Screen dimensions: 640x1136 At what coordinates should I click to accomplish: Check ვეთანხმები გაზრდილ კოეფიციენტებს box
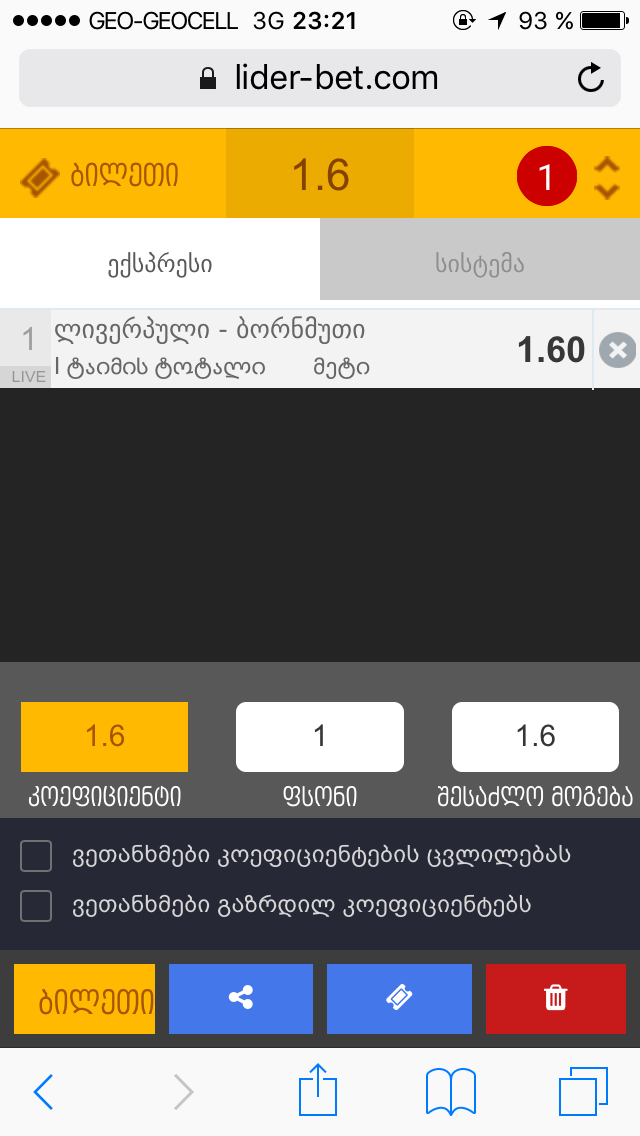click(37, 906)
